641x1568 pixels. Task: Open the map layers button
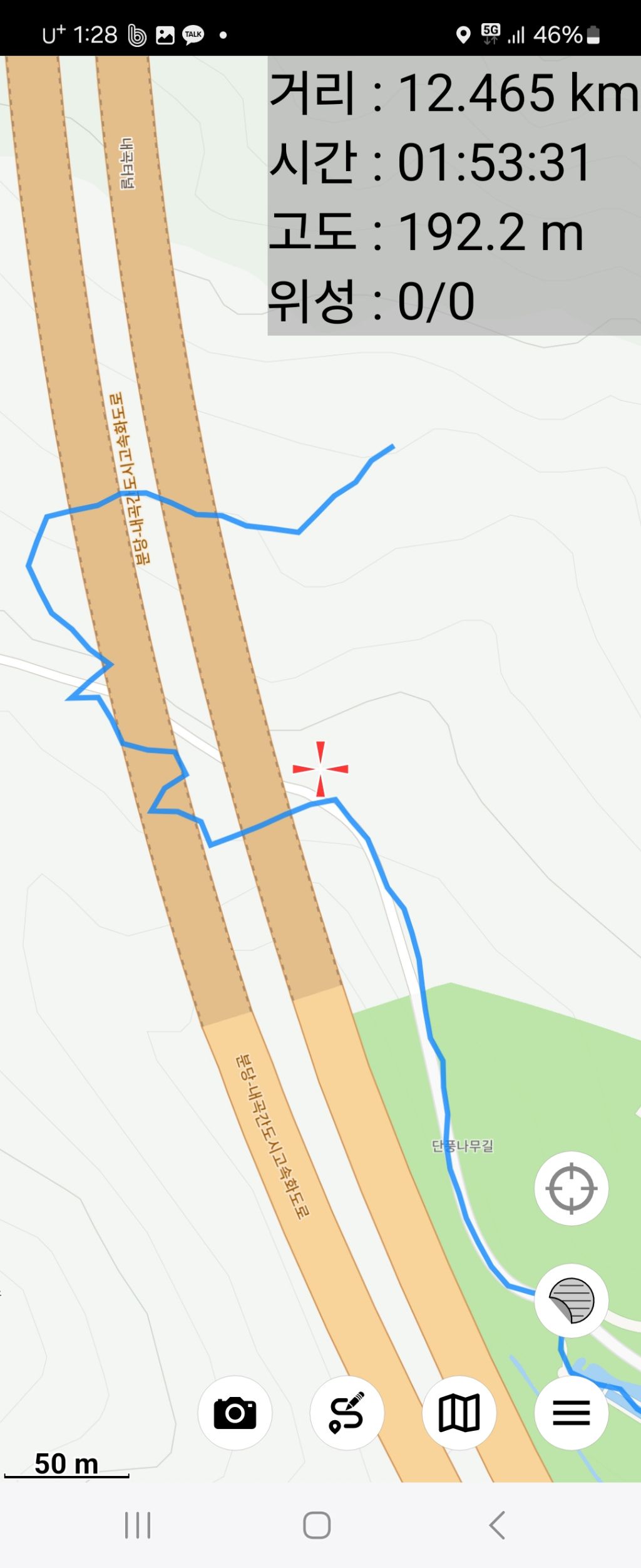point(571,1301)
